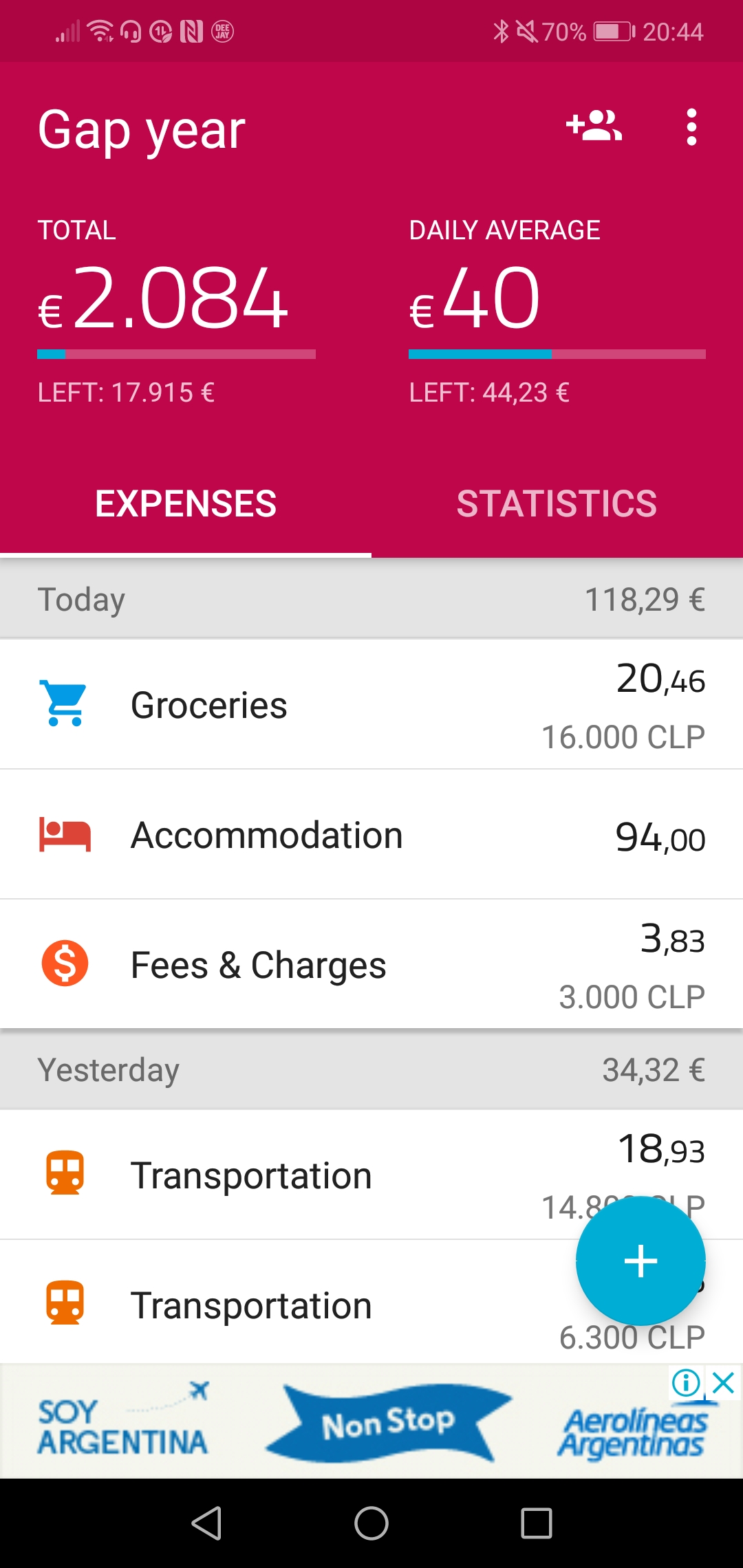Switch to the Statistics tab
The width and height of the screenshot is (743, 1568).
point(557,504)
